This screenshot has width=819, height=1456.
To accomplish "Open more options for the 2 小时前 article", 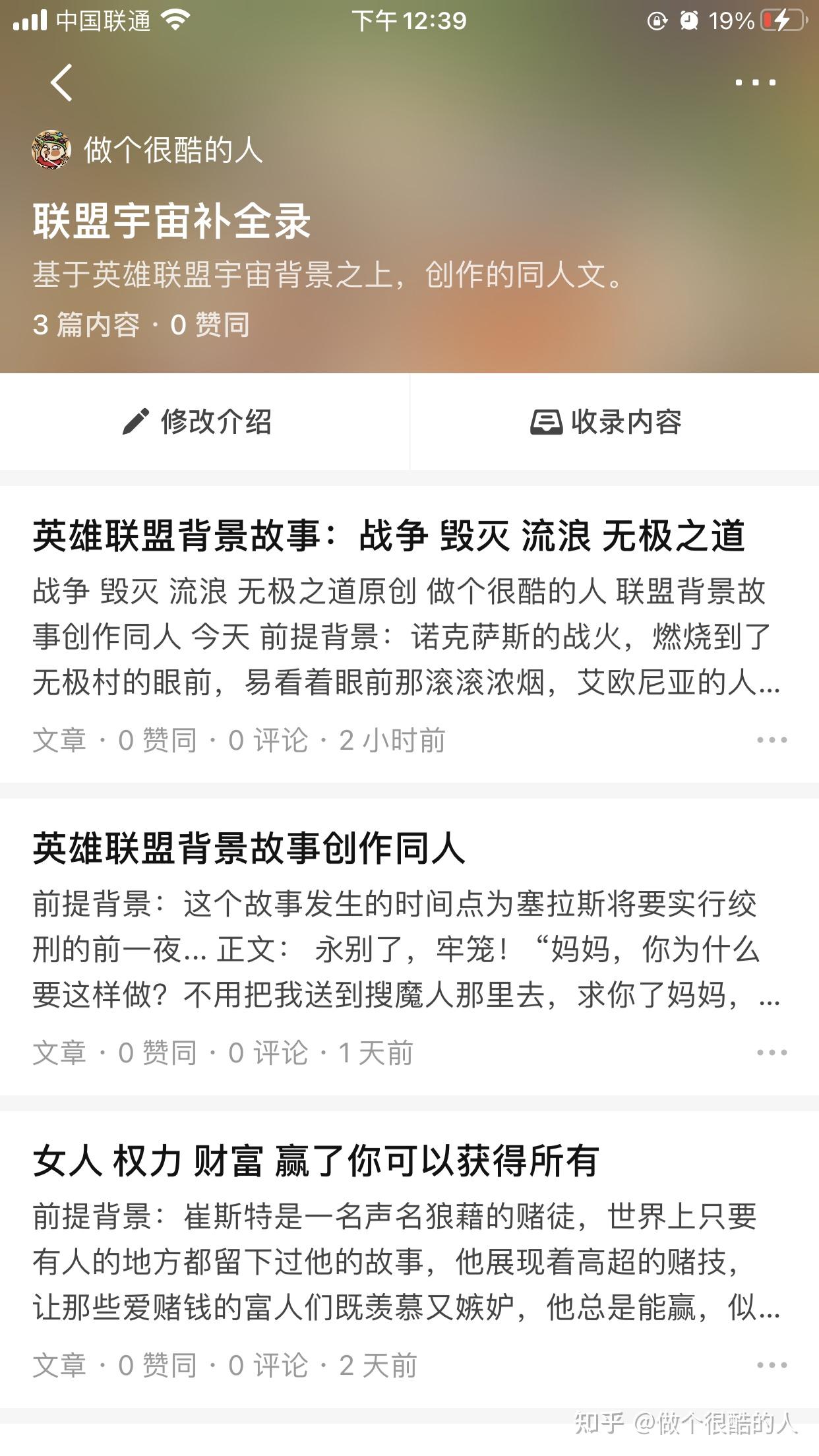I will [772, 740].
